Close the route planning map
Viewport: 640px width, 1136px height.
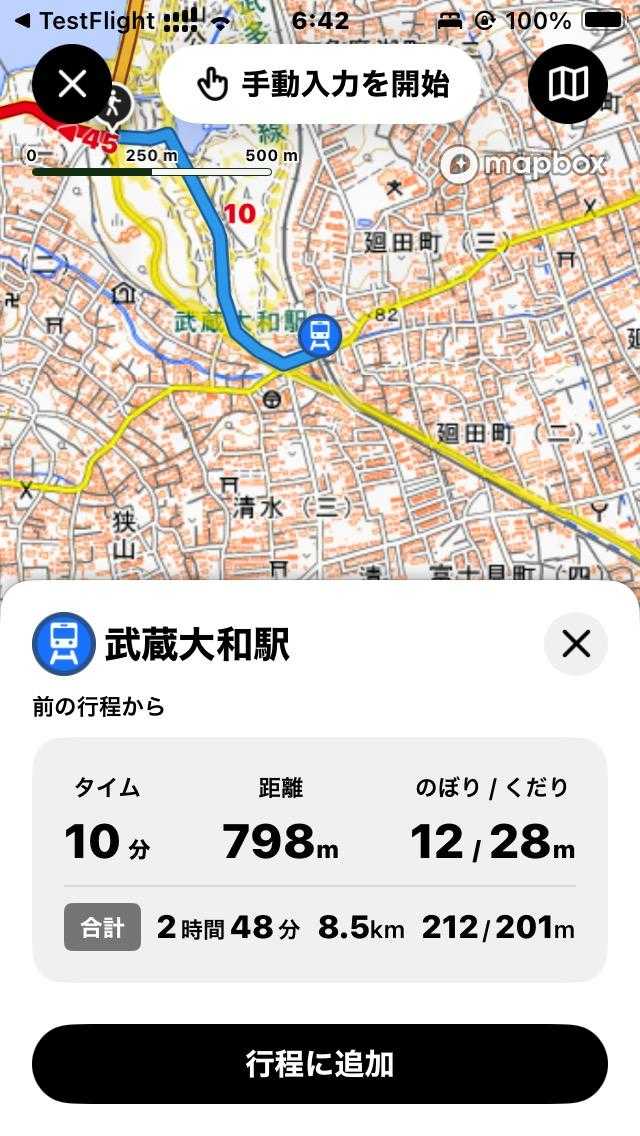click(x=72, y=84)
